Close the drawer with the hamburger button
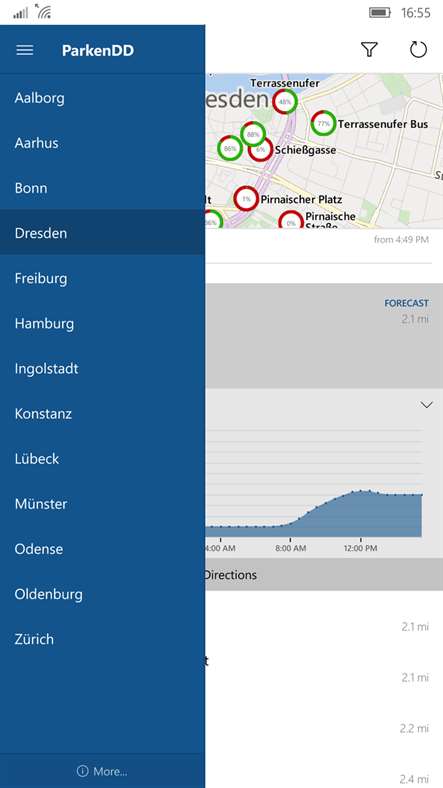This screenshot has height=788, width=443. (25, 50)
